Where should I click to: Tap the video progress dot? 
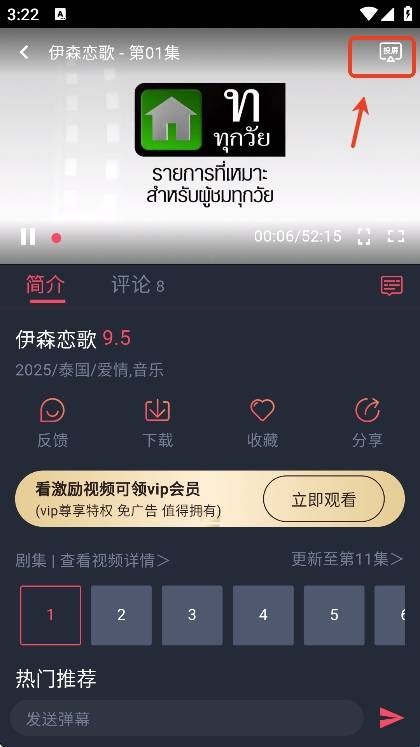coord(56,238)
